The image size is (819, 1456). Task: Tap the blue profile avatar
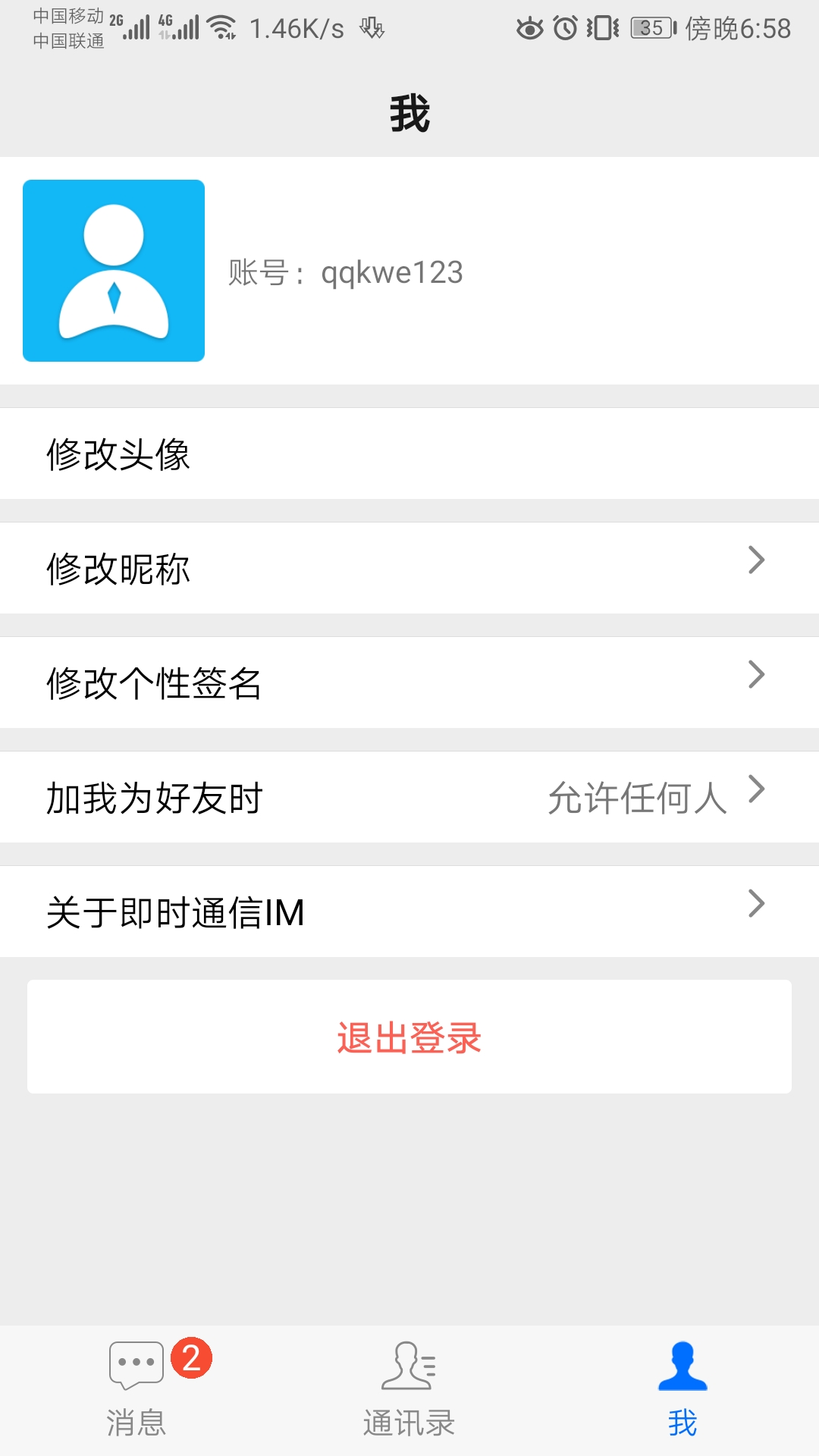(114, 271)
